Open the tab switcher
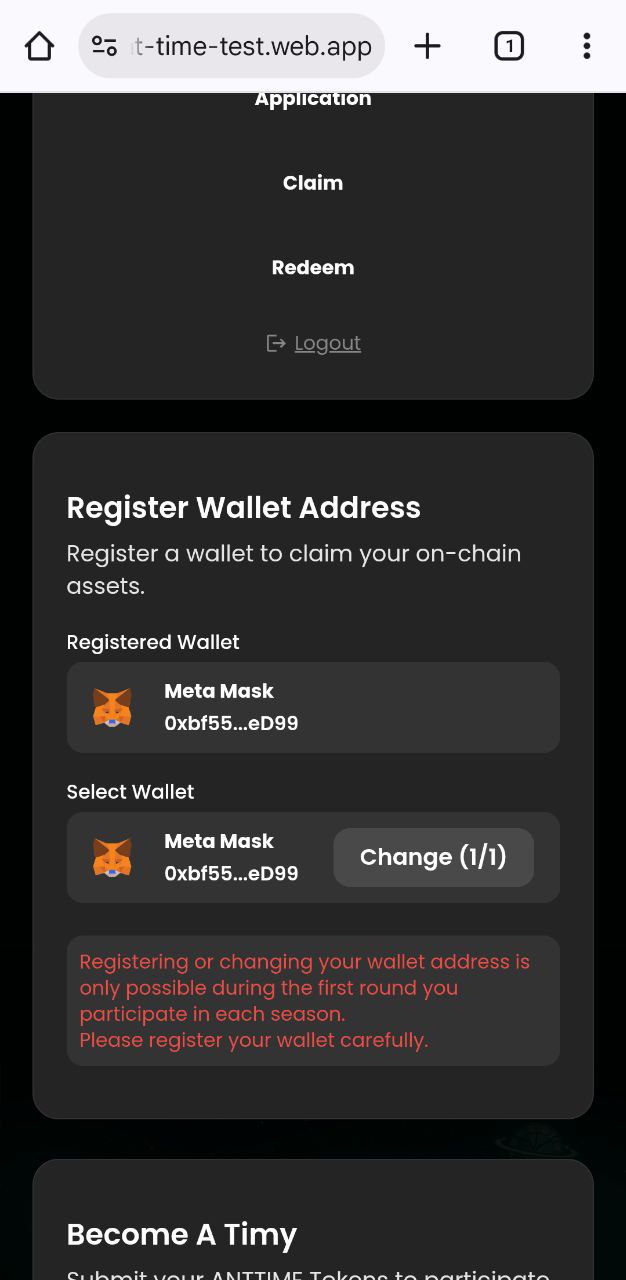Screen dimensions: 626x1280 point(509,46)
